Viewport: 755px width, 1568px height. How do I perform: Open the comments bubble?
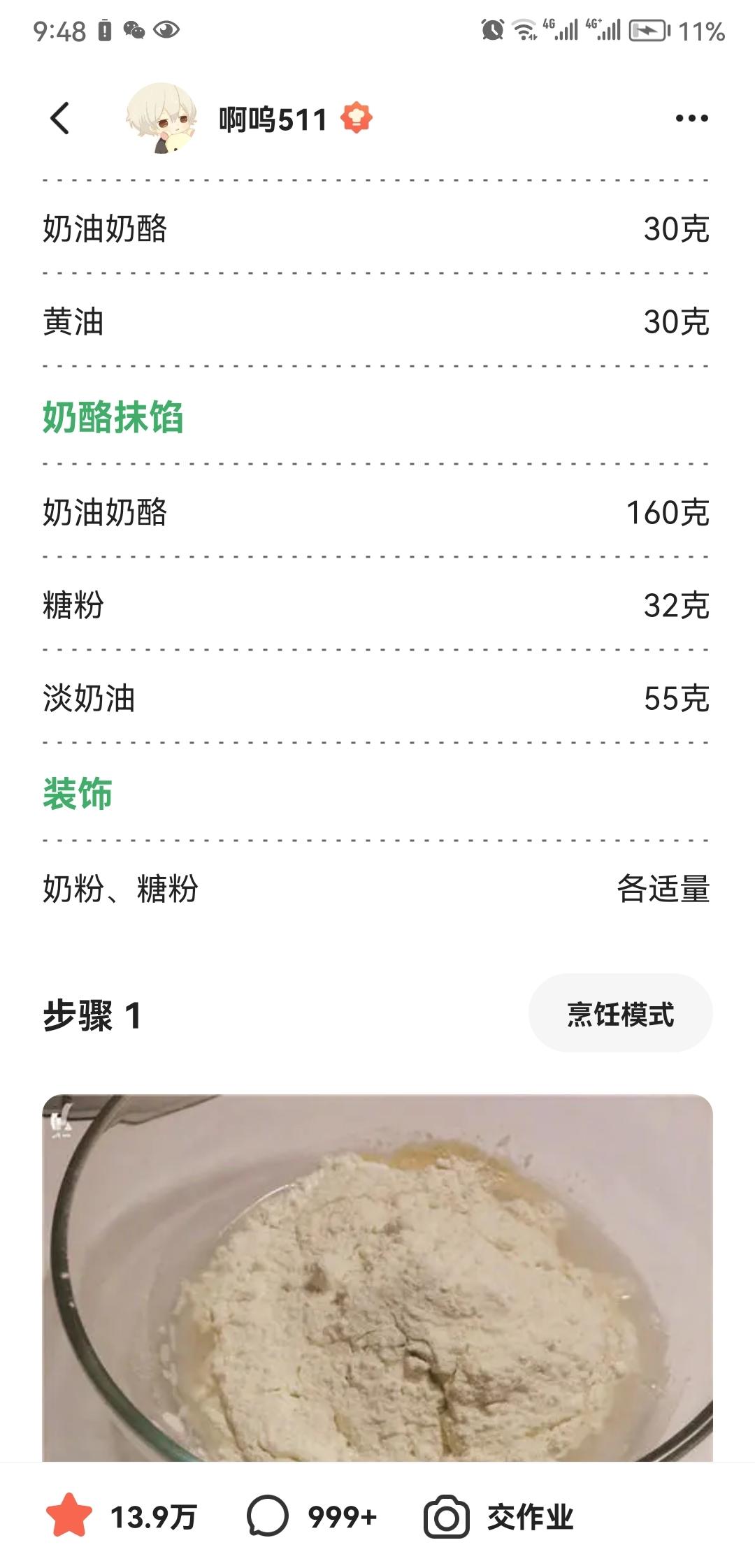pyautogui.click(x=268, y=1517)
